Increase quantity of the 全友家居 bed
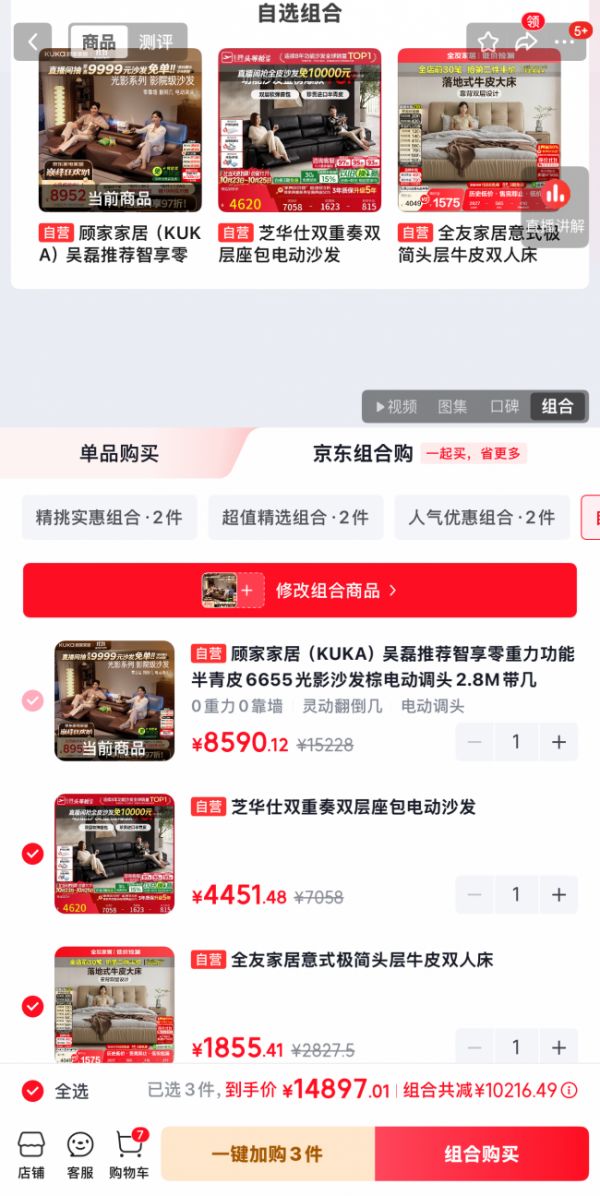Screen dimensions: 600x1196 pos(559,1048)
